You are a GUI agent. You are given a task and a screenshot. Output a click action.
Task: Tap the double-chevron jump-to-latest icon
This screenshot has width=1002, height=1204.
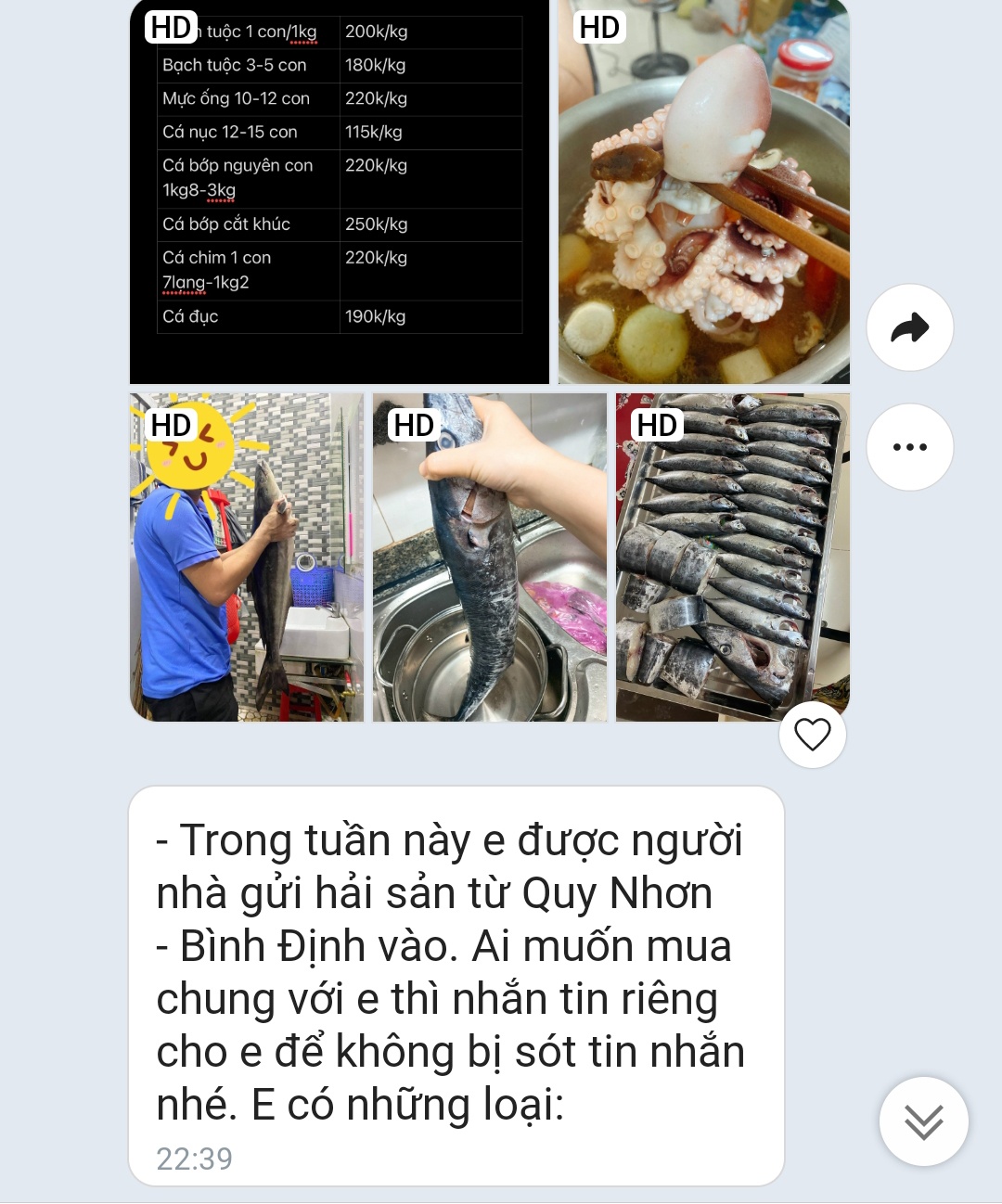(921, 1121)
